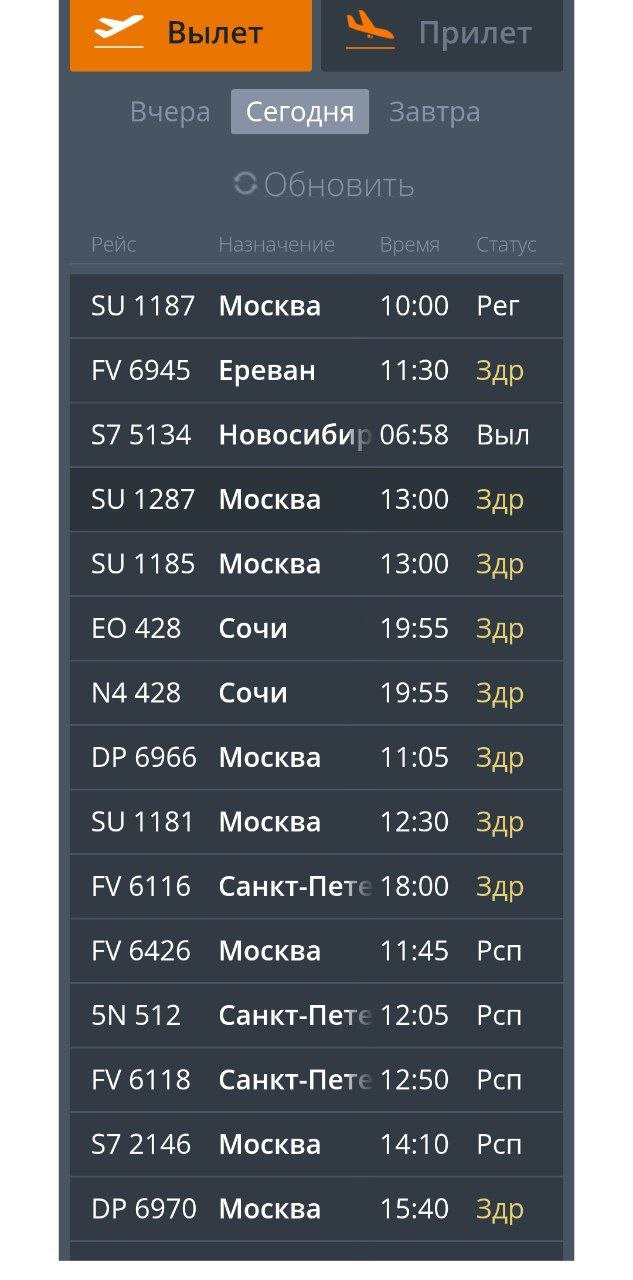Select the Вчера day filter
633x1280 pixels.
coord(171,112)
